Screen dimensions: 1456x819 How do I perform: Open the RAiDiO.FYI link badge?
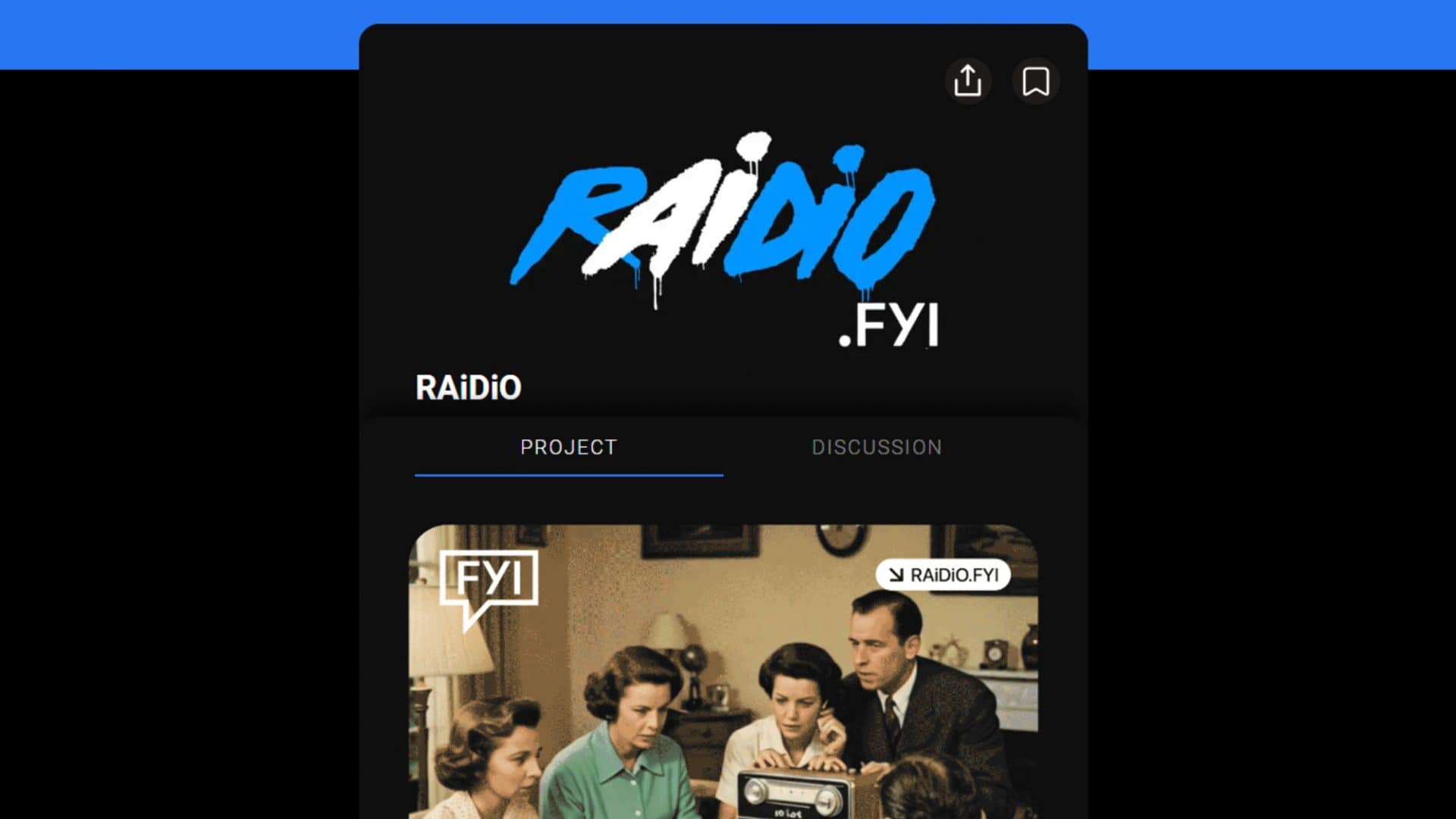coord(943,575)
